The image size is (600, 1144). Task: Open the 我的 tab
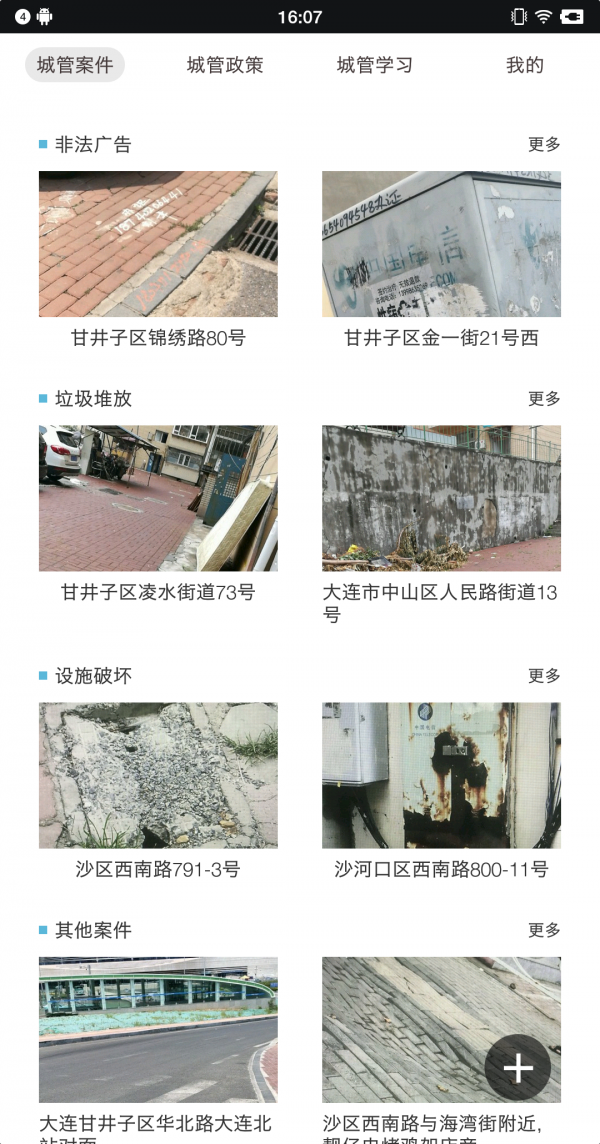click(x=524, y=65)
